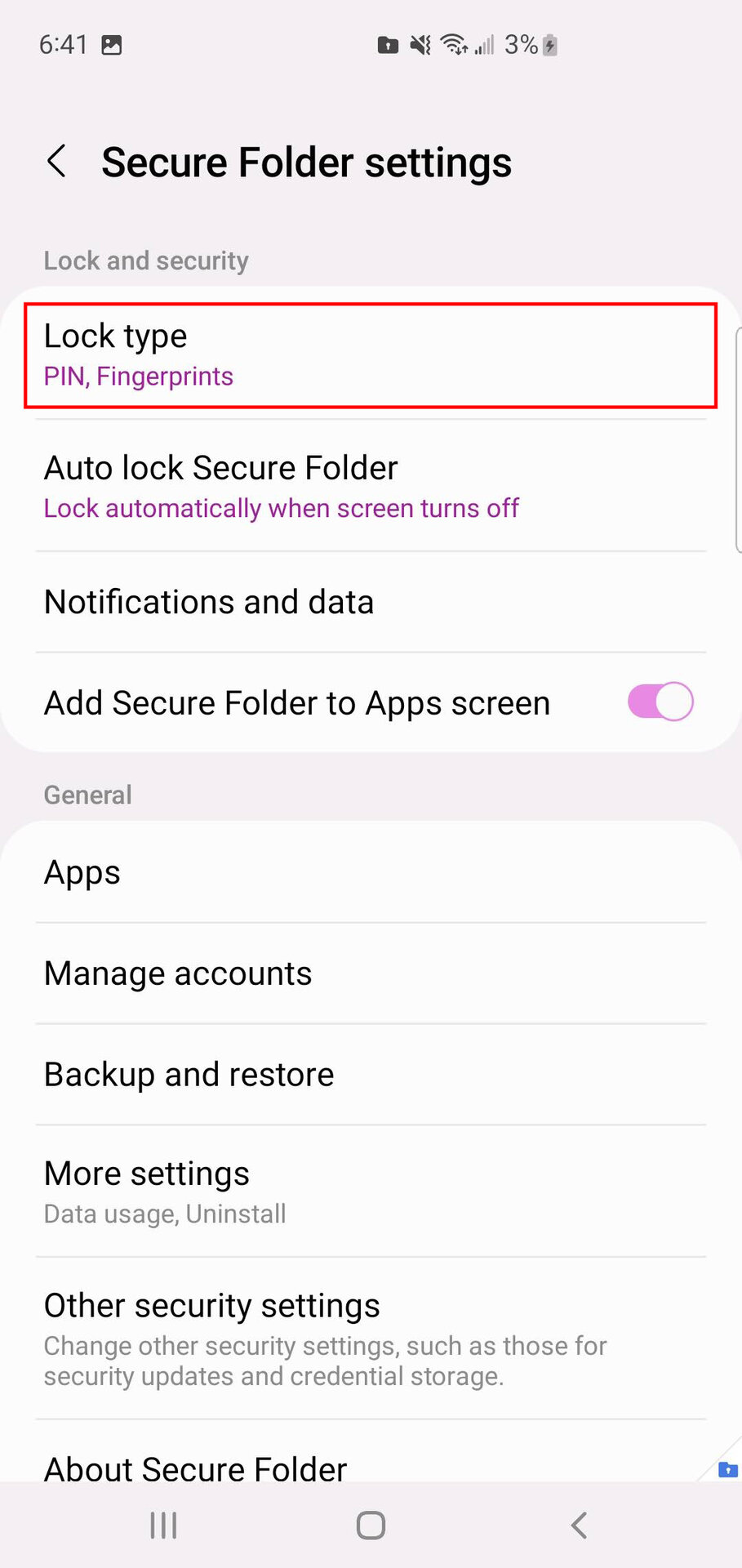Open Manage accounts
The height and width of the screenshot is (1568, 742).
click(371, 973)
